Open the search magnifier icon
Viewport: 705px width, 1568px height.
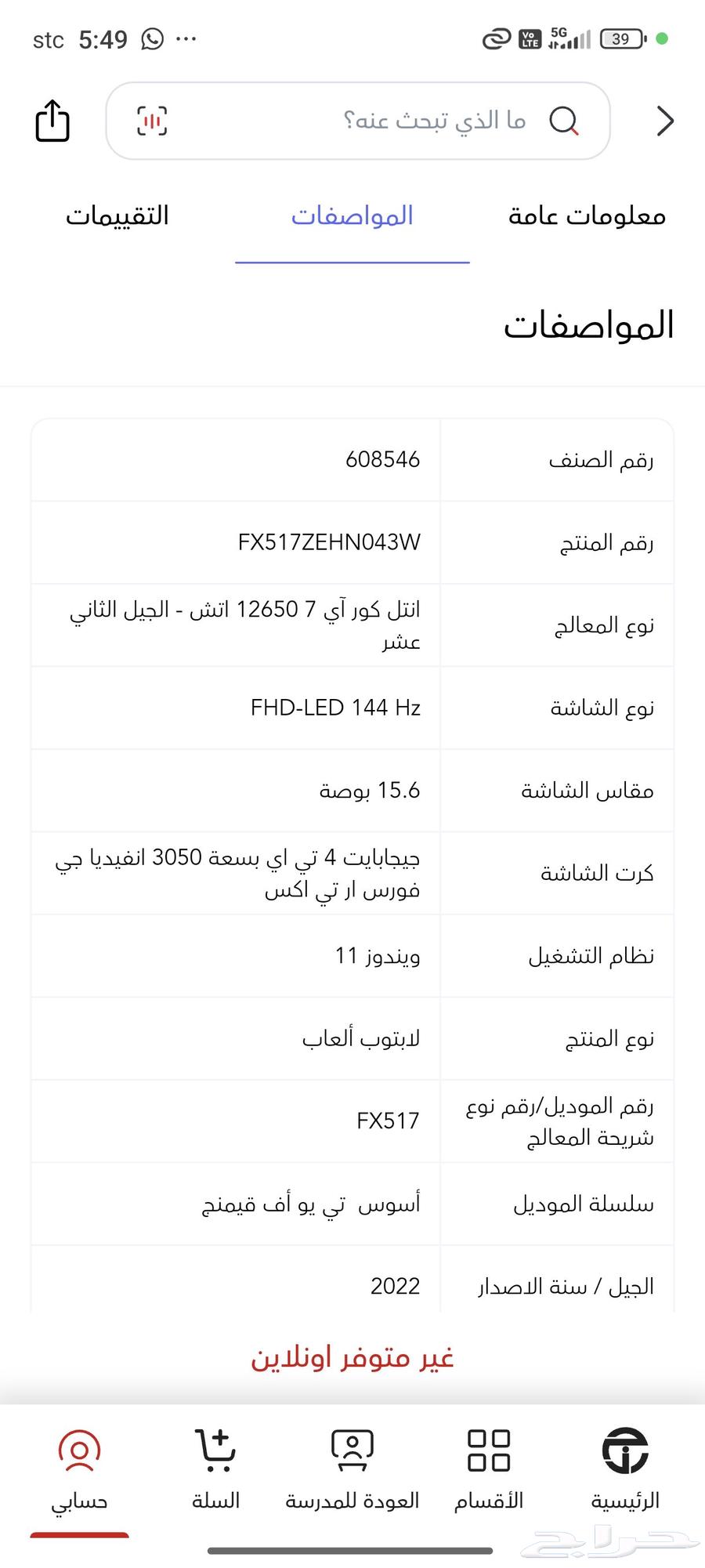tap(566, 121)
